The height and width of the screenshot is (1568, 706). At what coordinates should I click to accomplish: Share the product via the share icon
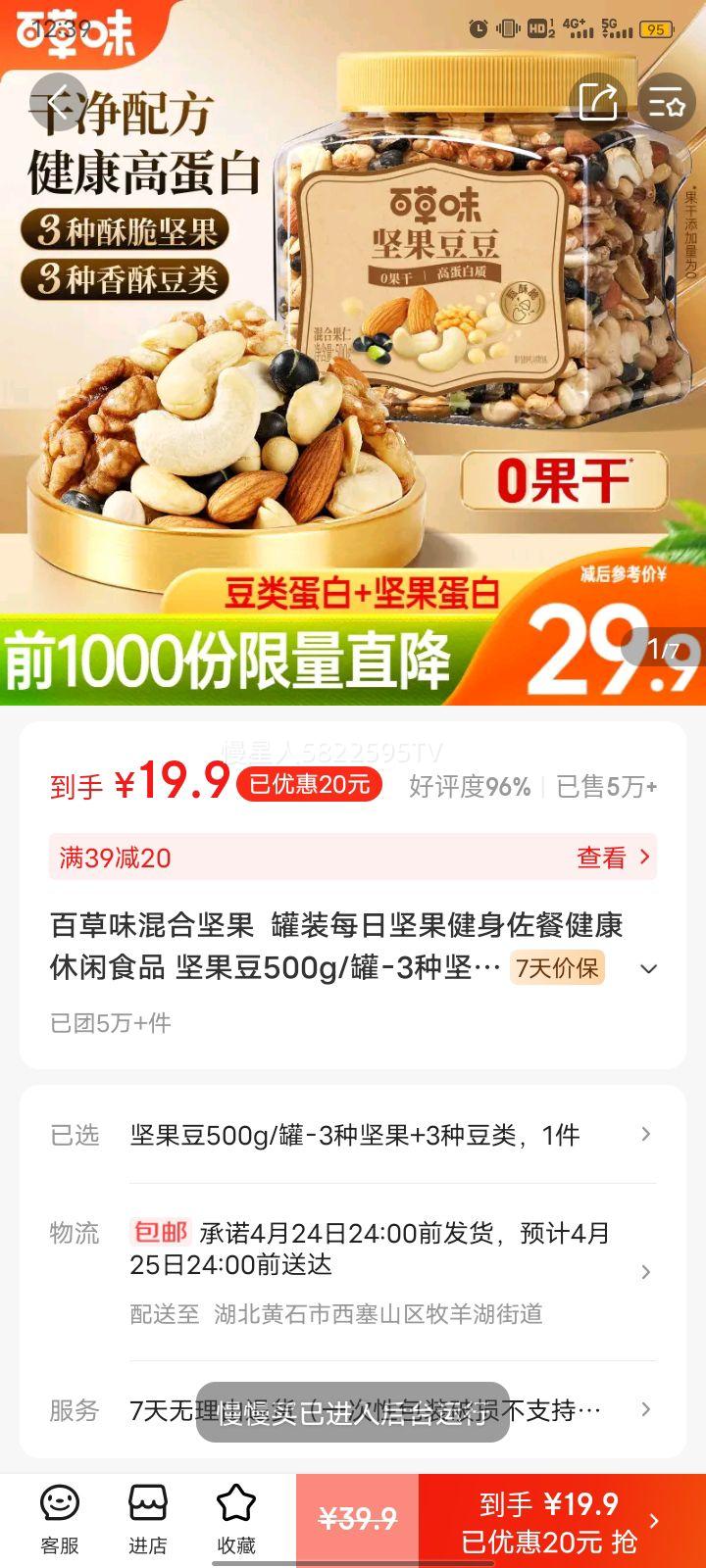[x=600, y=102]
